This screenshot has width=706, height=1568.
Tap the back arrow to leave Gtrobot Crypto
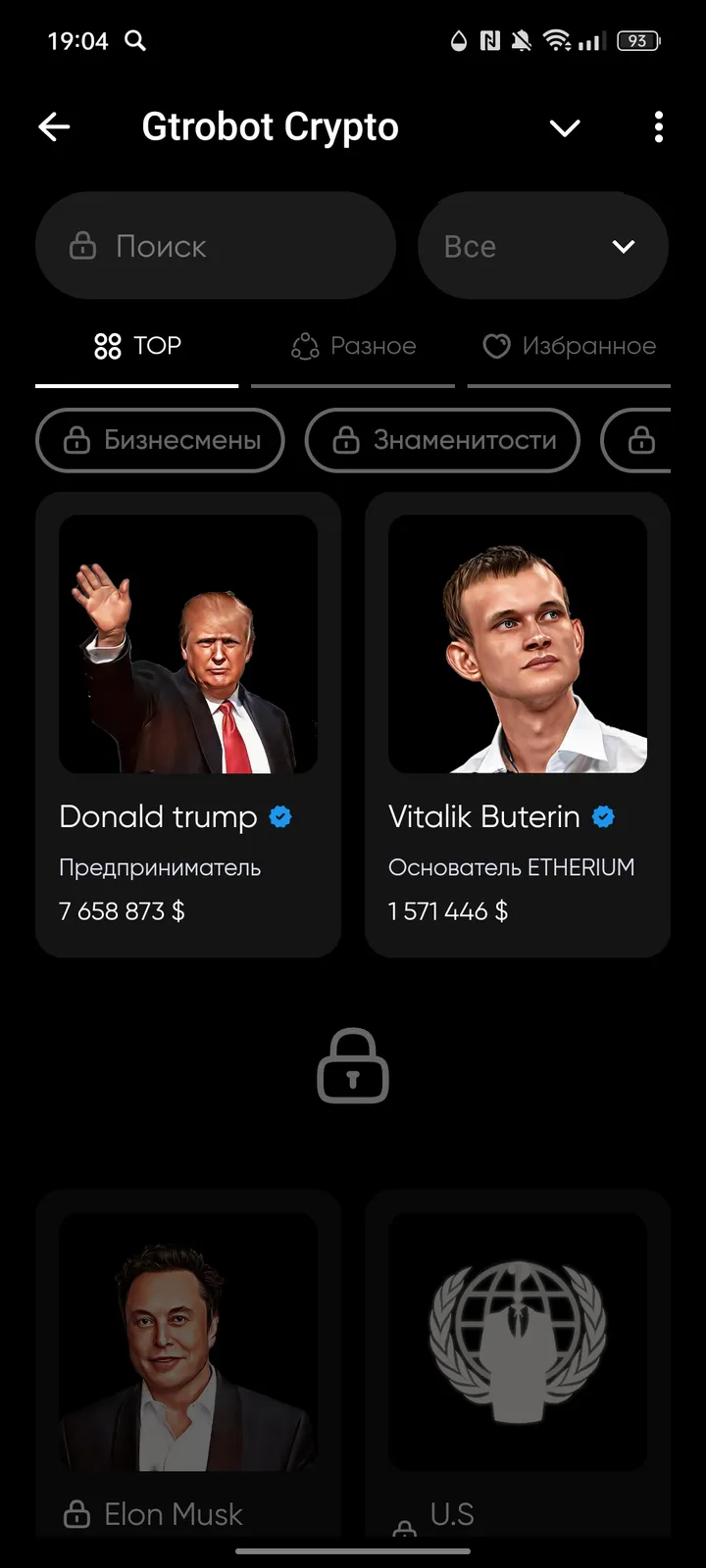point(54,126)
